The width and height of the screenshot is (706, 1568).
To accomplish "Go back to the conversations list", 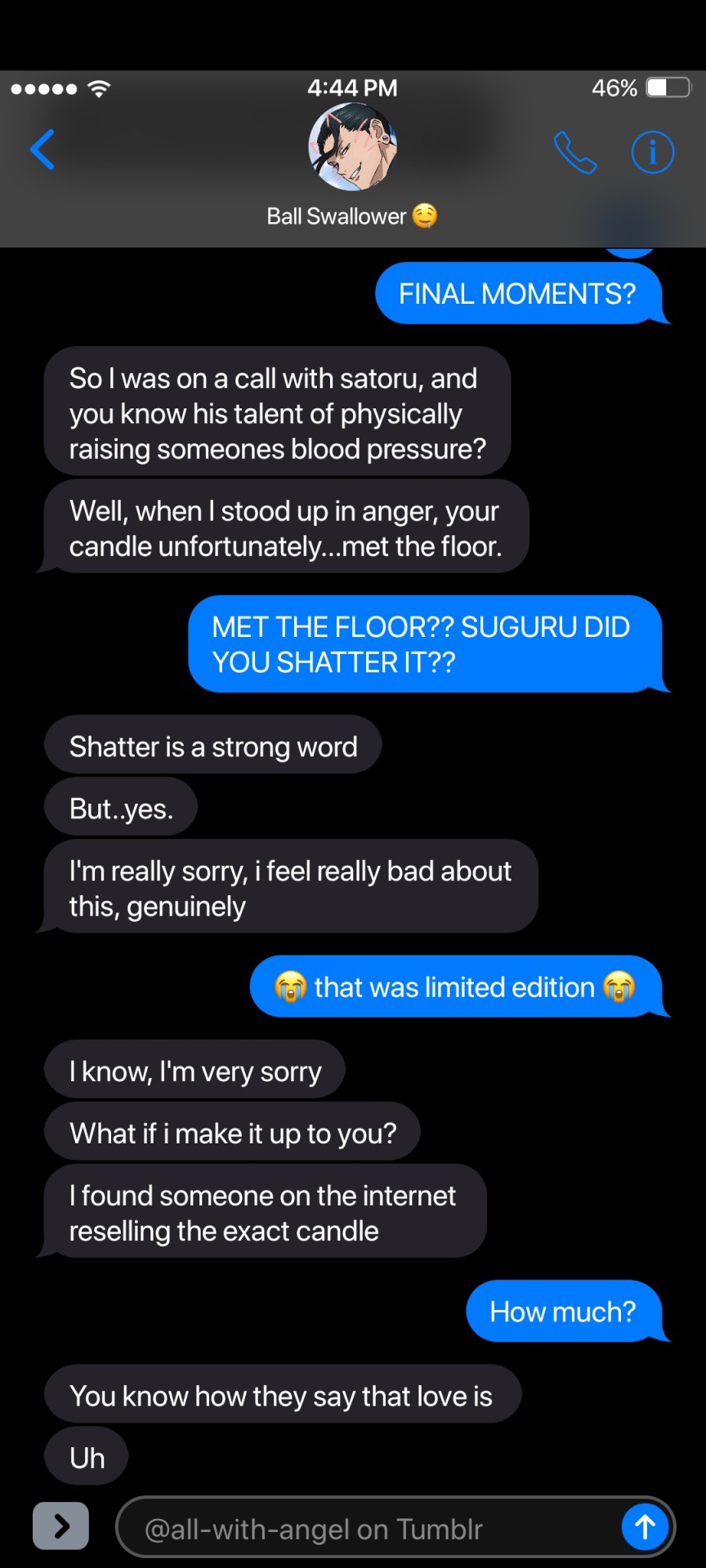I will coord(42,150).
